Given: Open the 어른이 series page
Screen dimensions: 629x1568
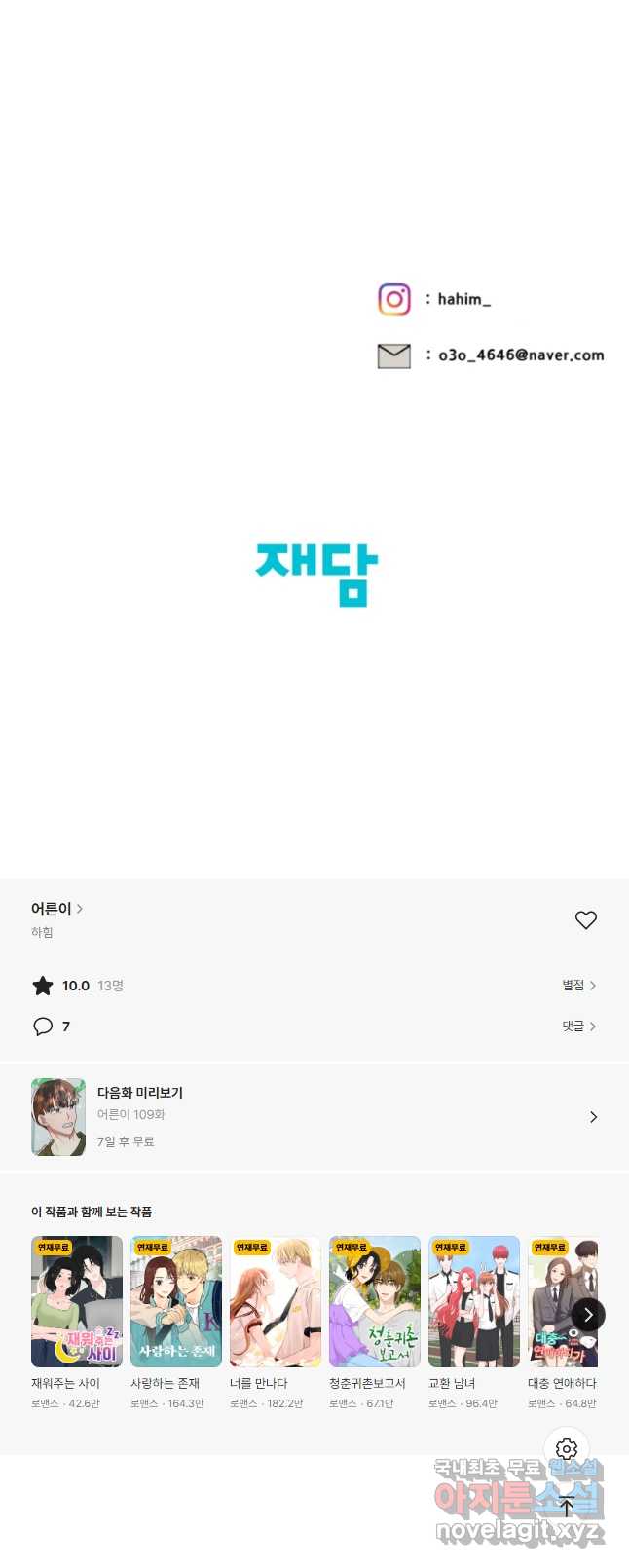Looking at the screenshot, I should tap(56, 909).
